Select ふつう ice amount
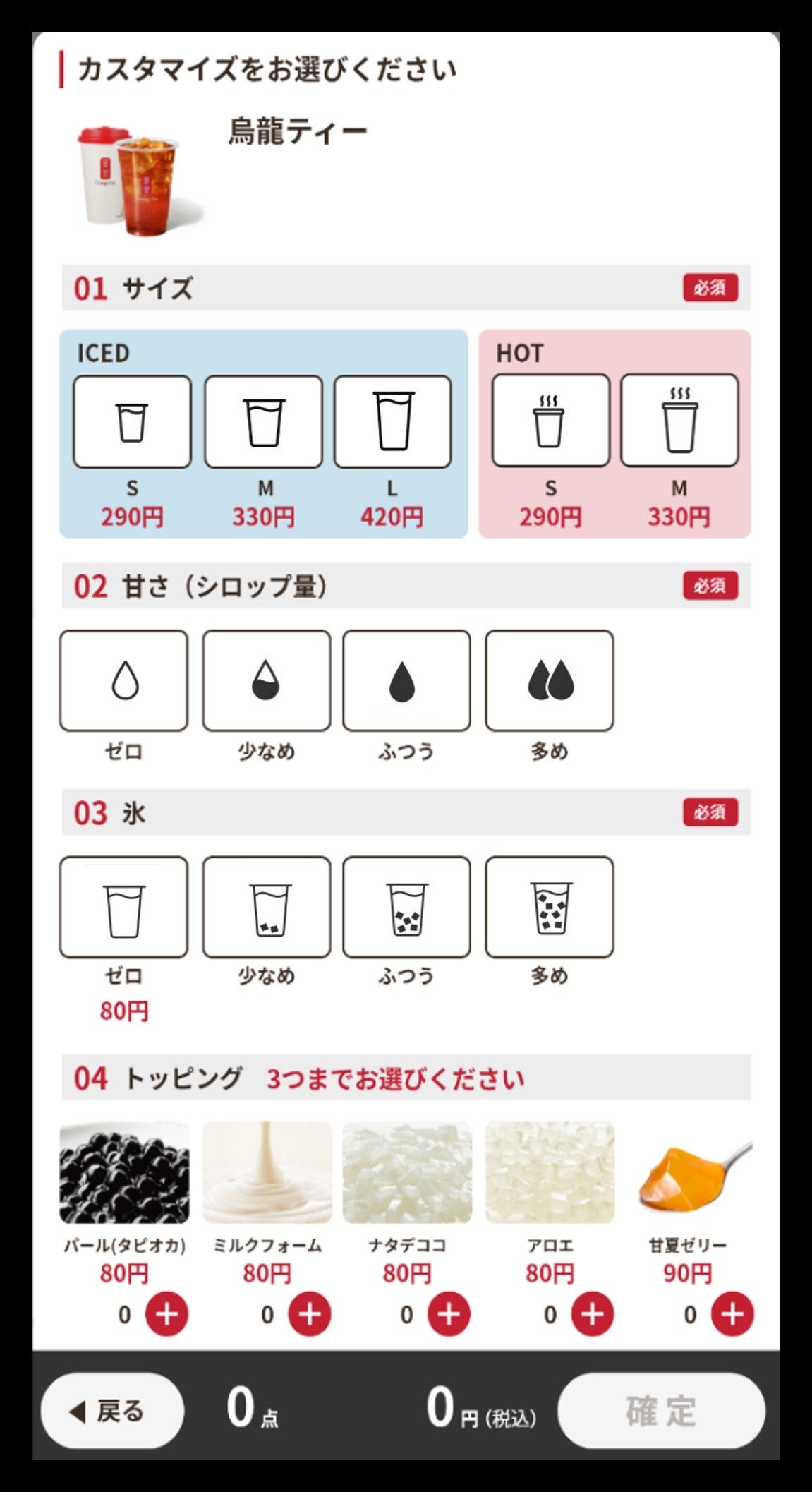The height and width of the screenshot is (1492, 812). click(406, 907)
